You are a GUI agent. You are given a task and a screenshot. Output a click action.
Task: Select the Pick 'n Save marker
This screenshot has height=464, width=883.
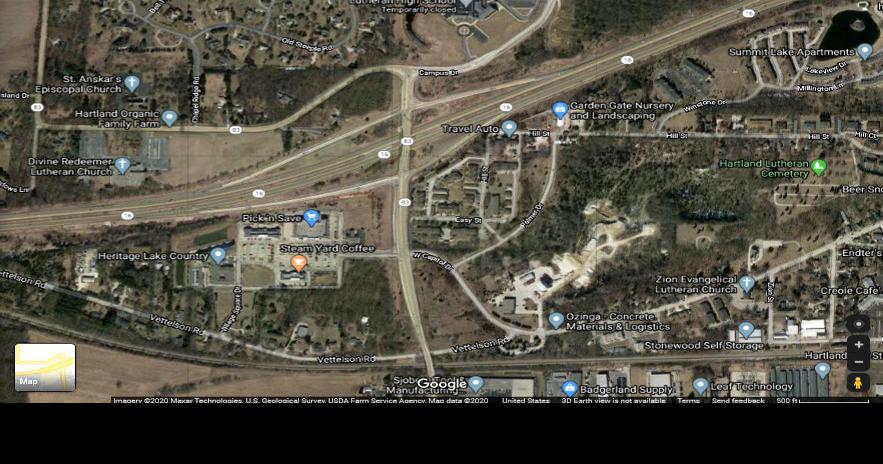tap(312, 217)
